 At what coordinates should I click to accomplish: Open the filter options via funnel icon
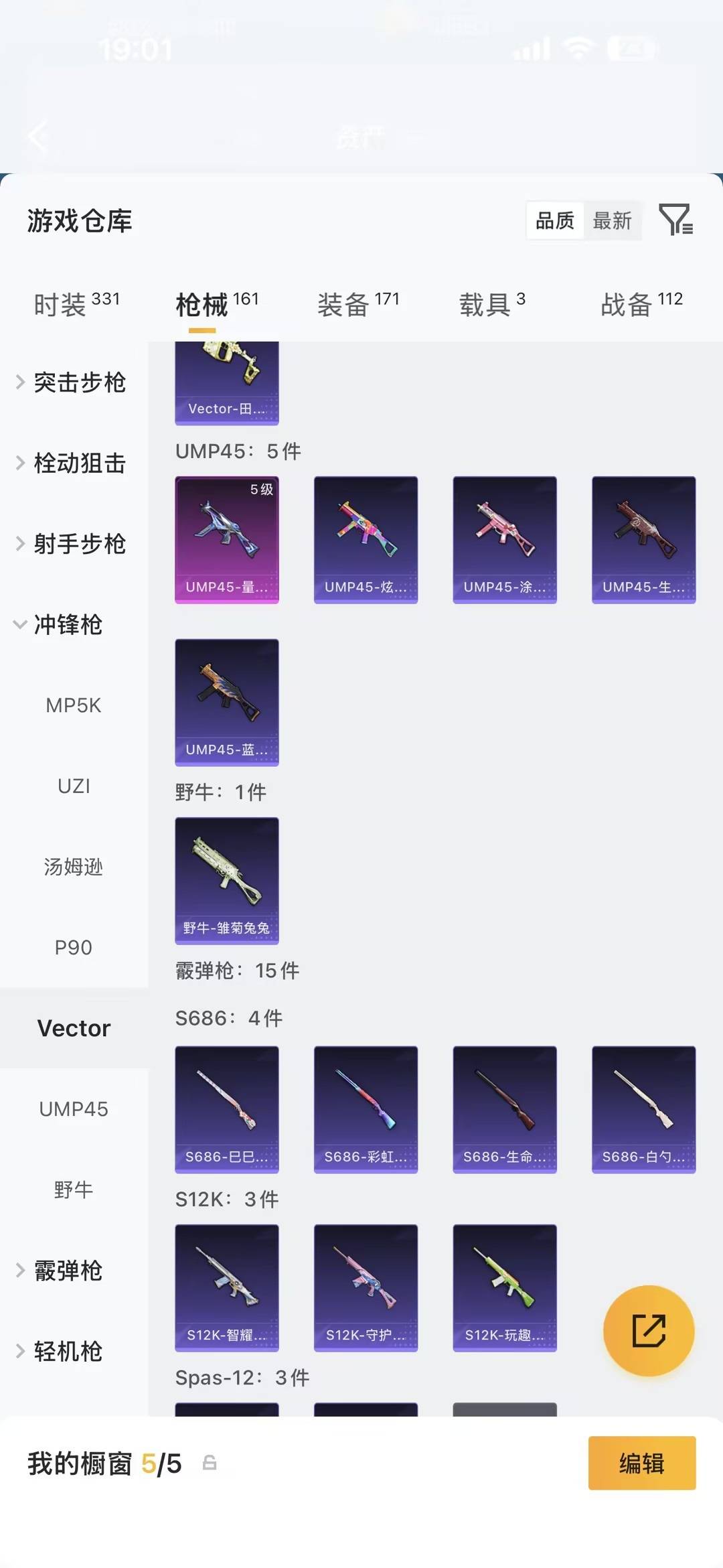(x=677, y=221)
